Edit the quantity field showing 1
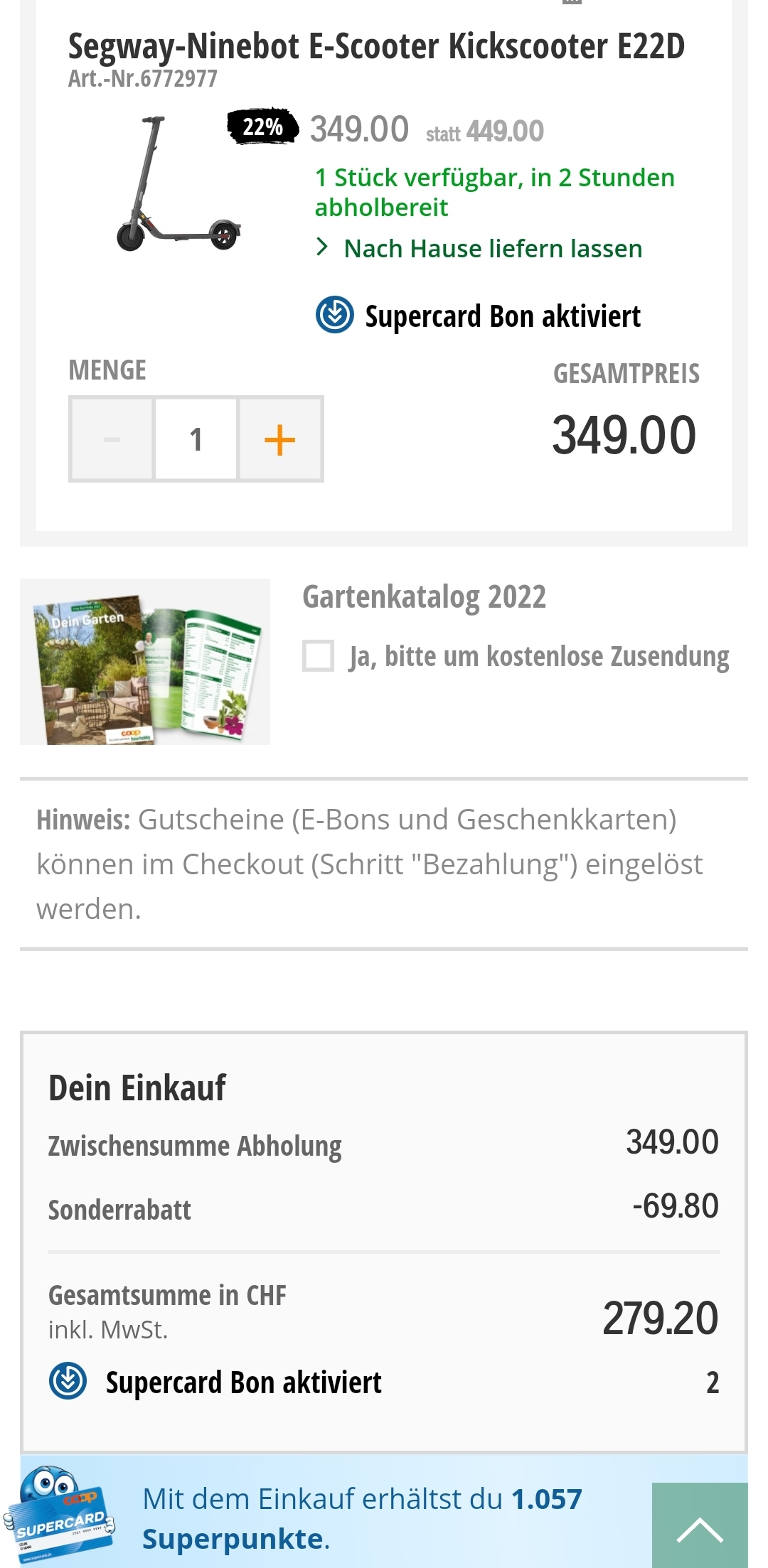Screen dimensions: 768x1568 [196, 439]
